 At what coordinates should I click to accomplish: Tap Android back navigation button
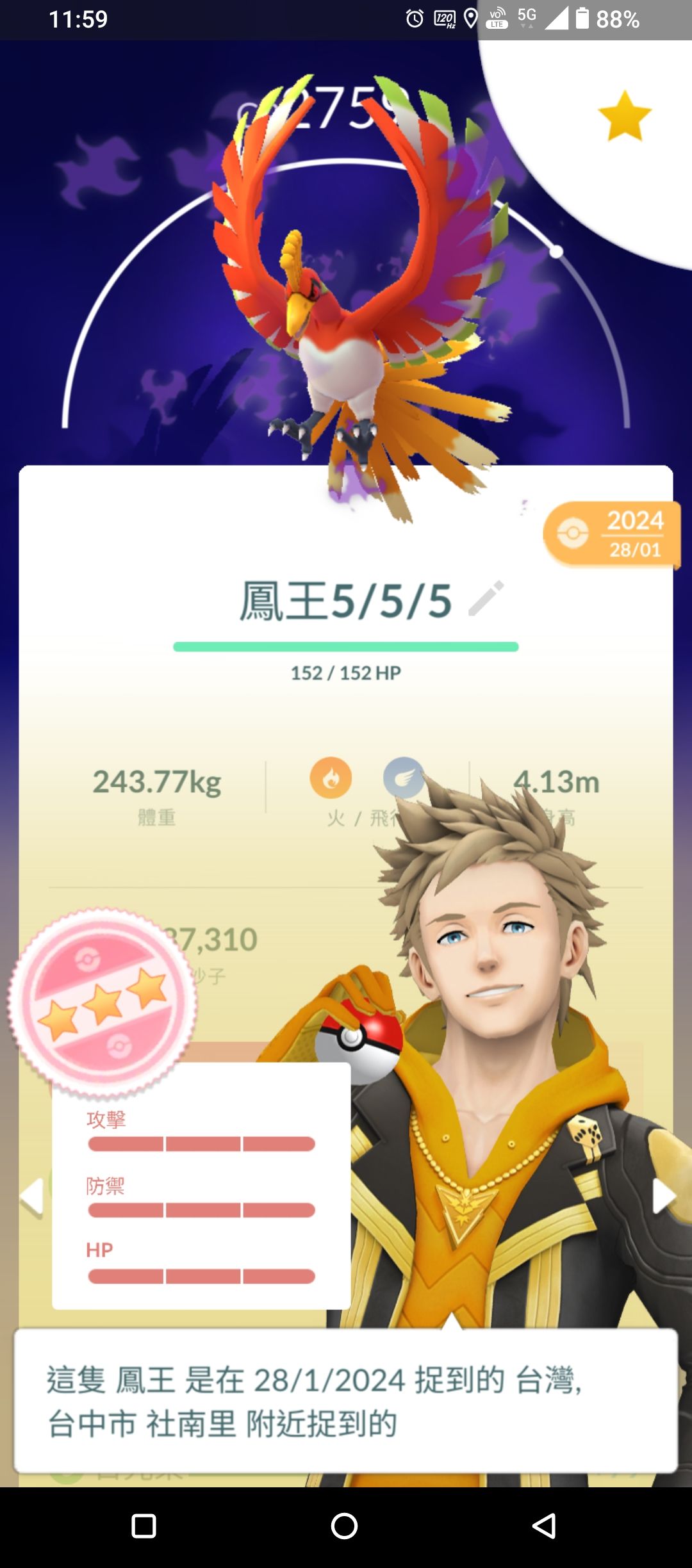coord(544,1526)
